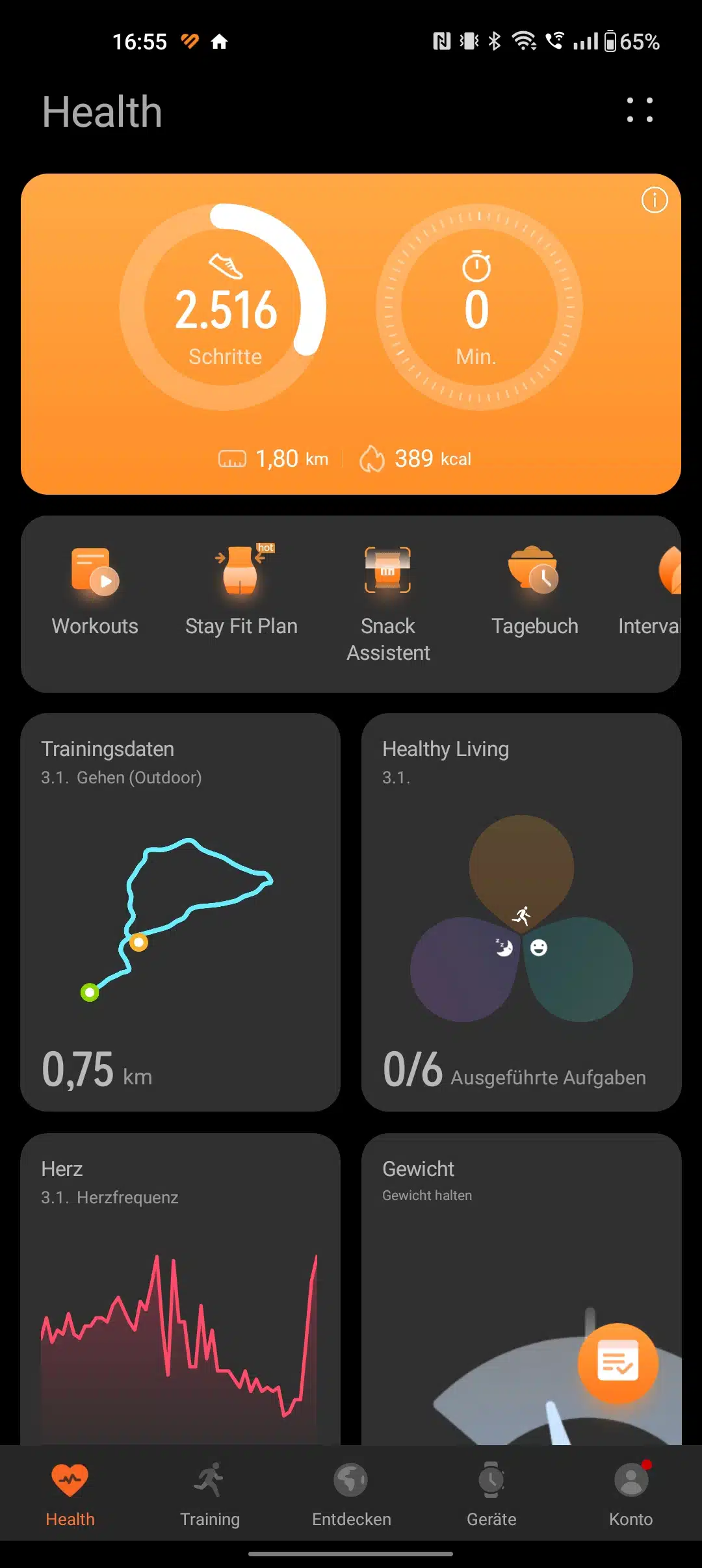Open Trainingsdaten card with walking route
Viewport: 702px width, 1568px height.
pyautogui.click(x=180, y=912)
